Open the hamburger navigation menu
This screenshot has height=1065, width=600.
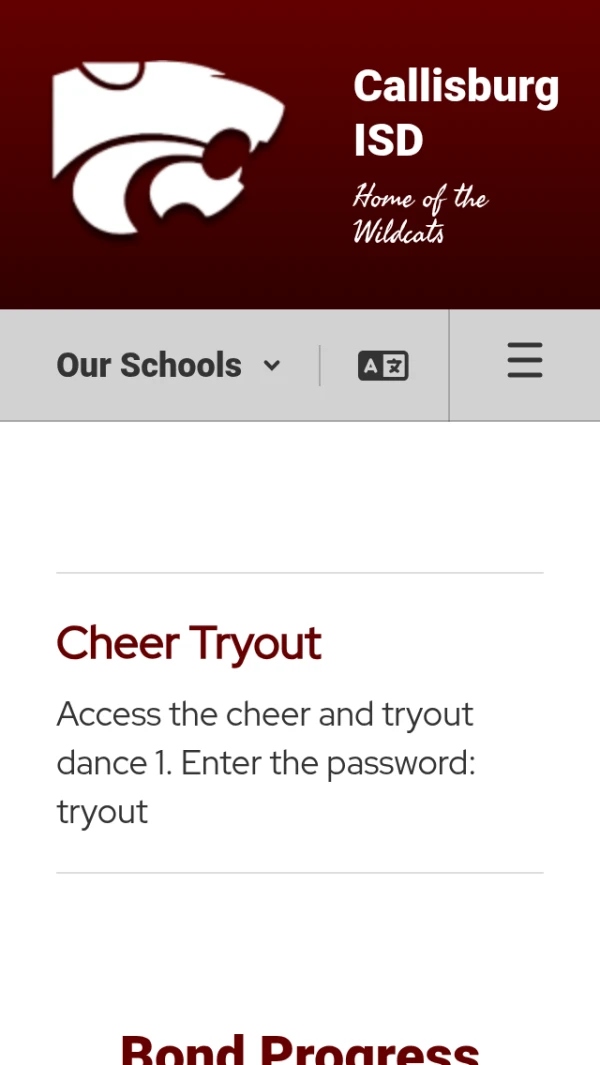[524, 360]
